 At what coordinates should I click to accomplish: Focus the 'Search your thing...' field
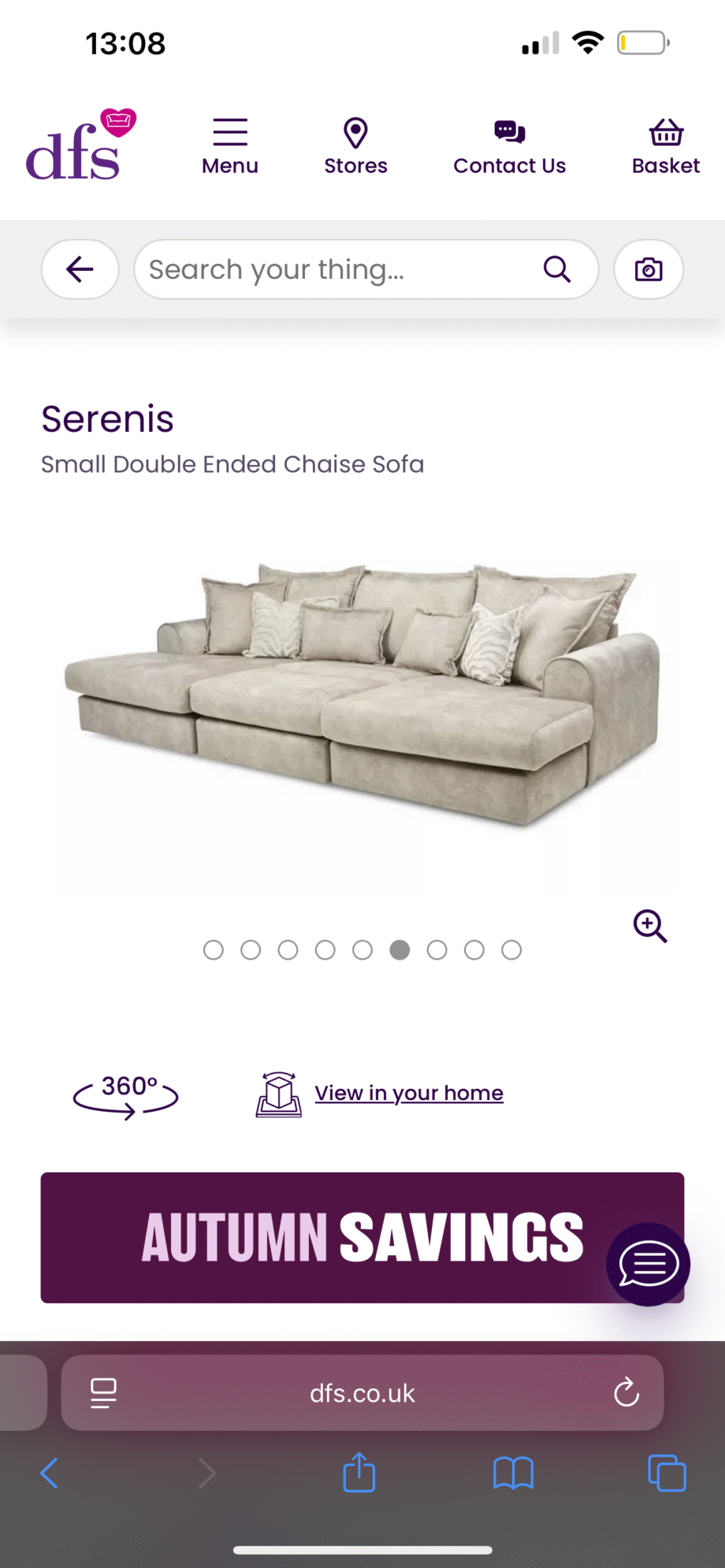coord(339,269)
